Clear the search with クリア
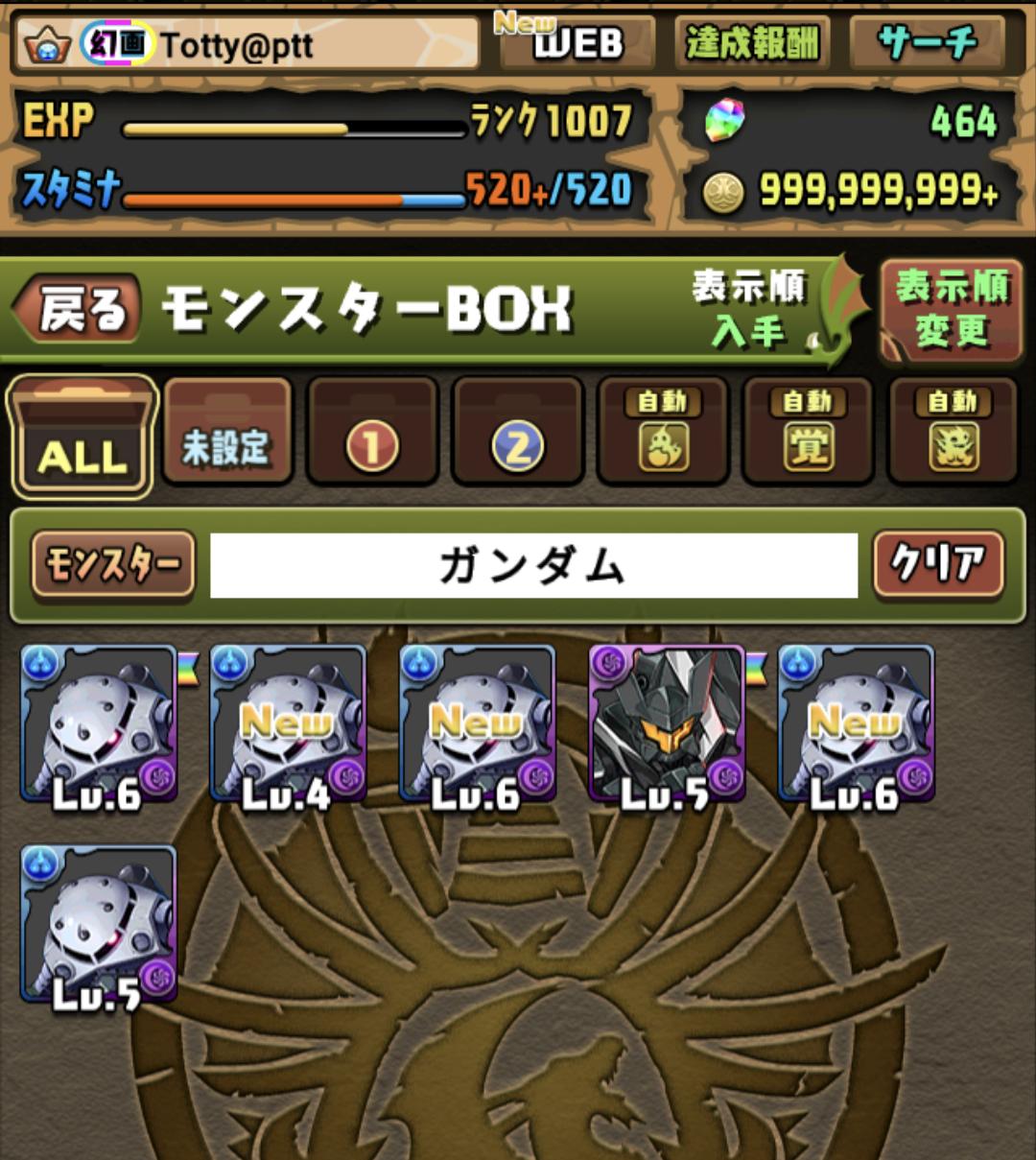1036x1160 pixels. [938, 564]
